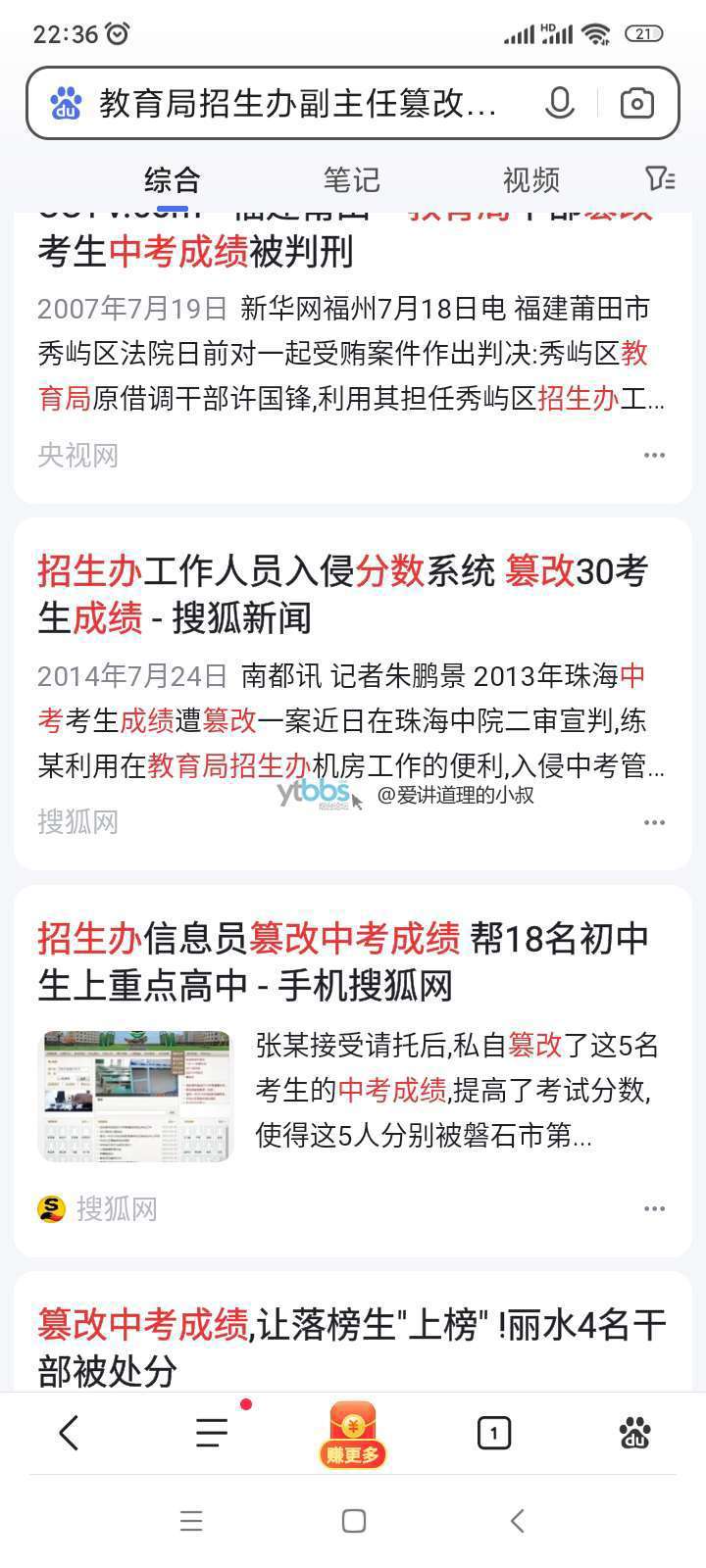706x1568 pixels.
Task: Start voice search with the microphone icon
Action: 559,103
